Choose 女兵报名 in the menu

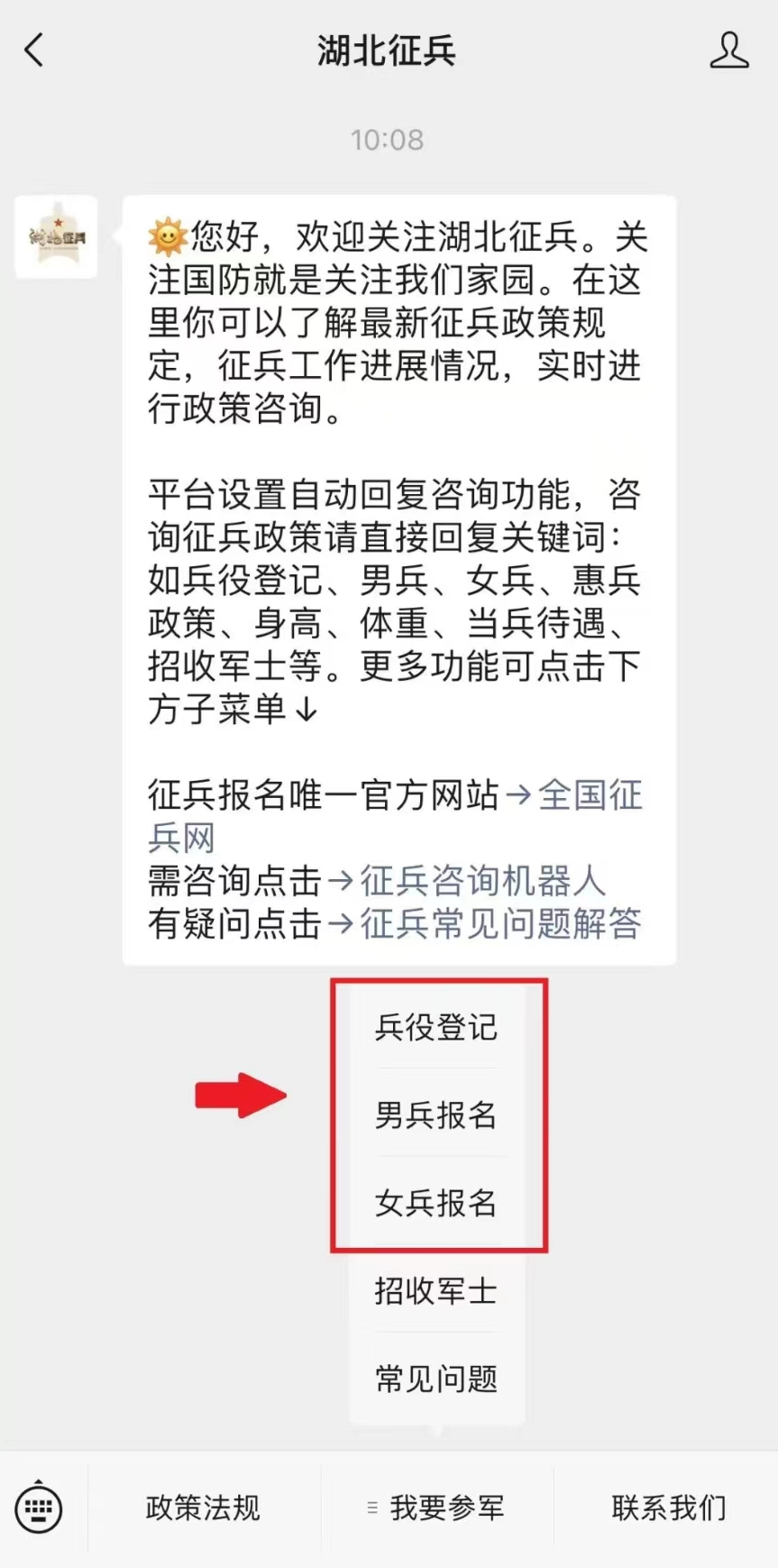pyautogui.click(x=436, y=1202)
